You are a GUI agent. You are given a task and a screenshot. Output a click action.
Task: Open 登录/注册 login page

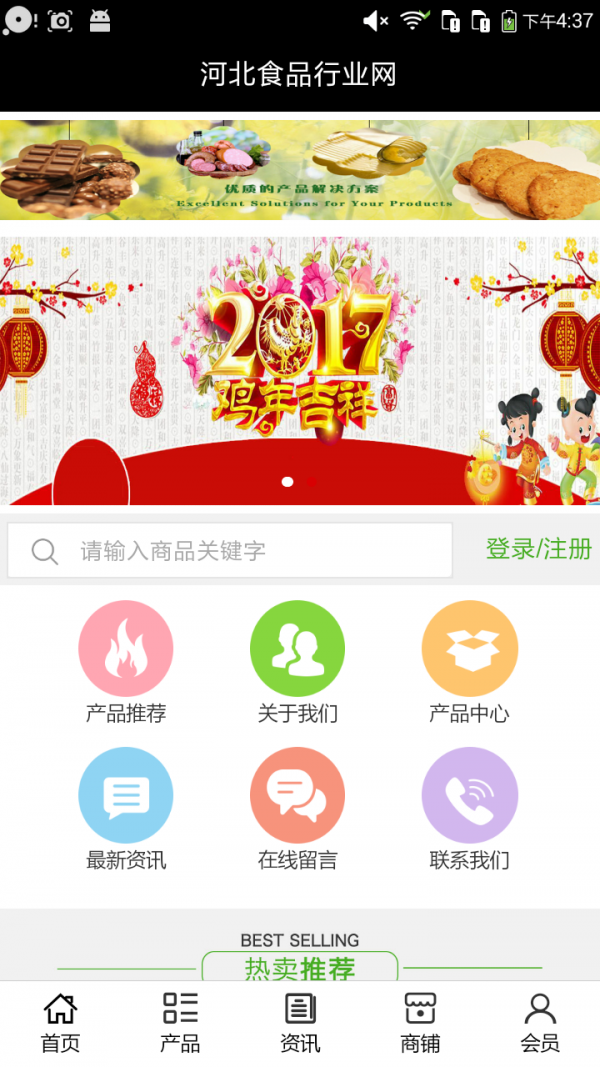click(x=538, y=549)
